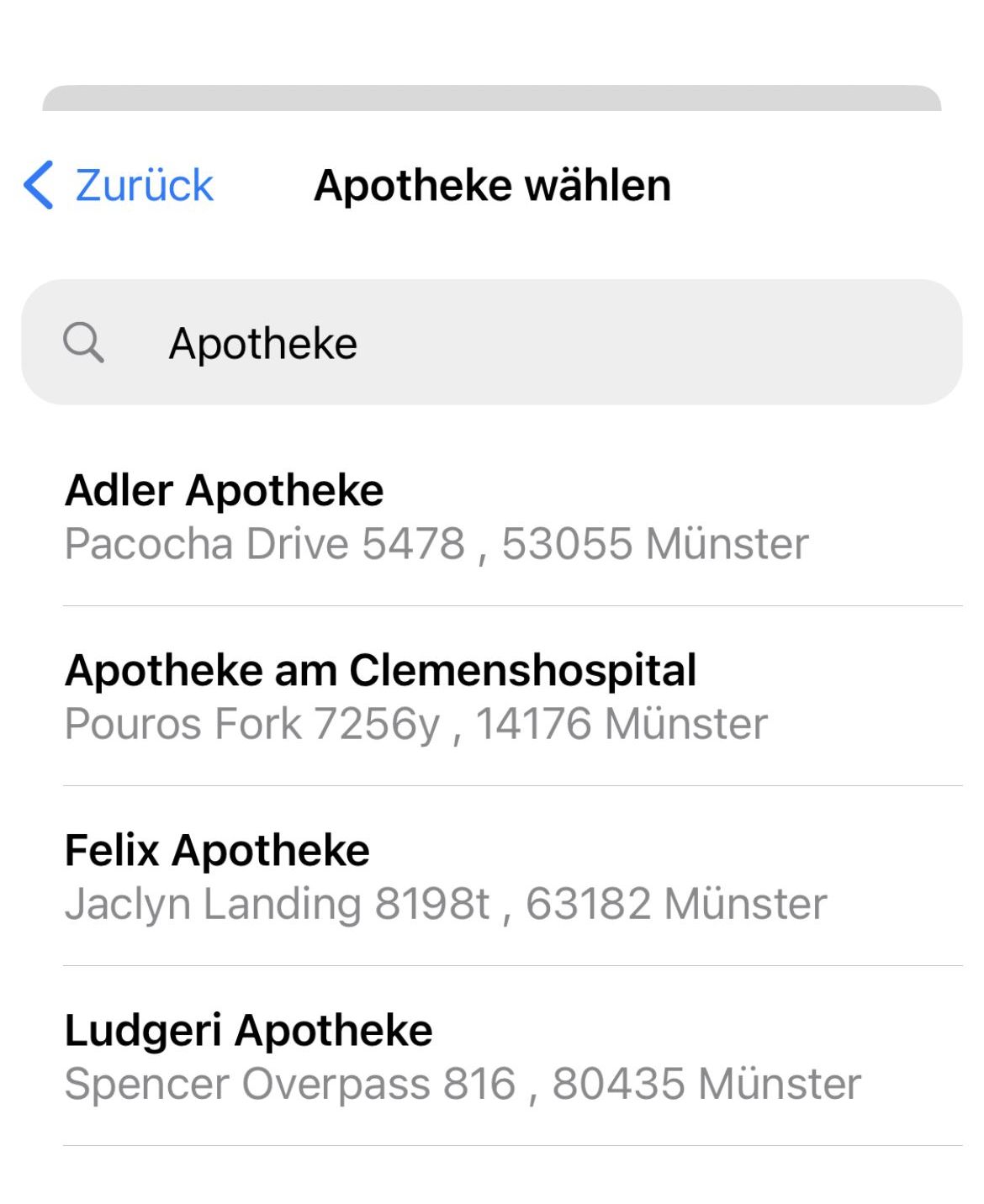The height and width of the screenshot is (1204, 984).
Task: Choose Apotheke am Clemenshospital
Action: (x=491, y=696)
